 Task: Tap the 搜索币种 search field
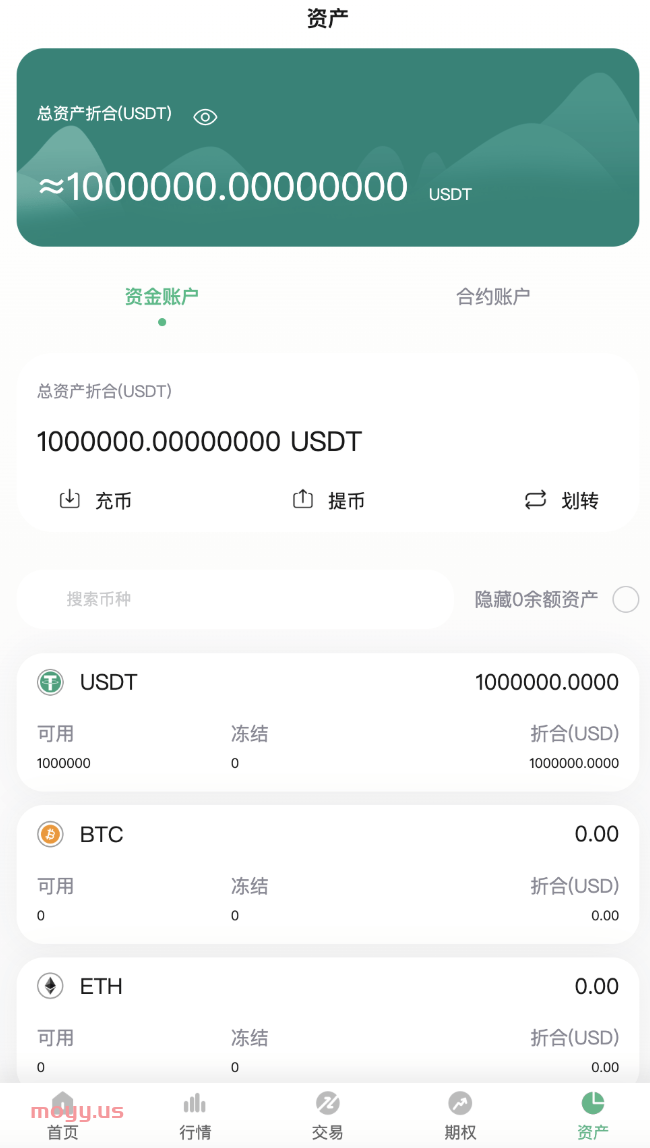pyautogui.click(x=235, y=599)
